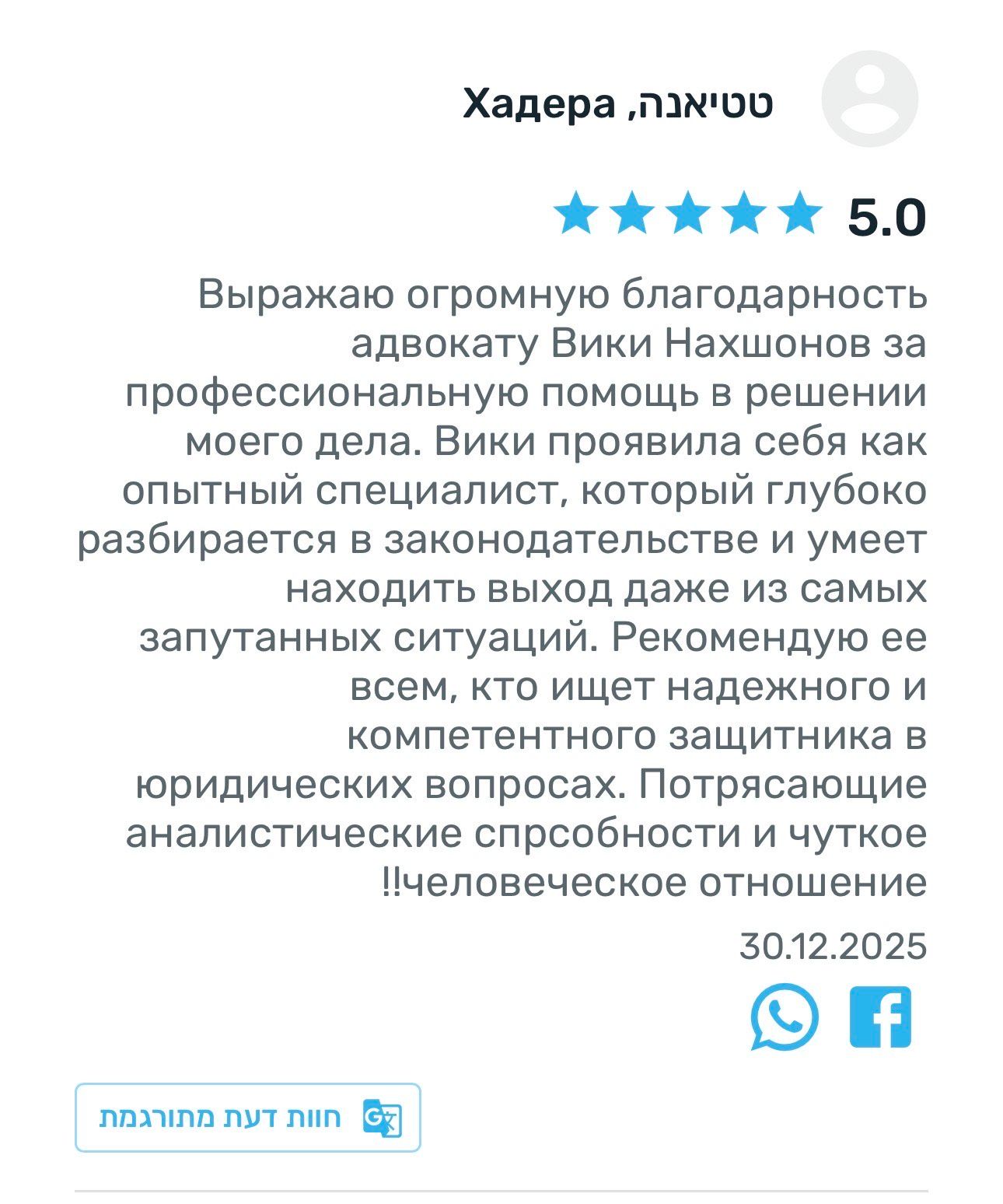This screenshot has width=1003, height=1204.
Task: Tap the translated review button
Action: [248, 1118]
